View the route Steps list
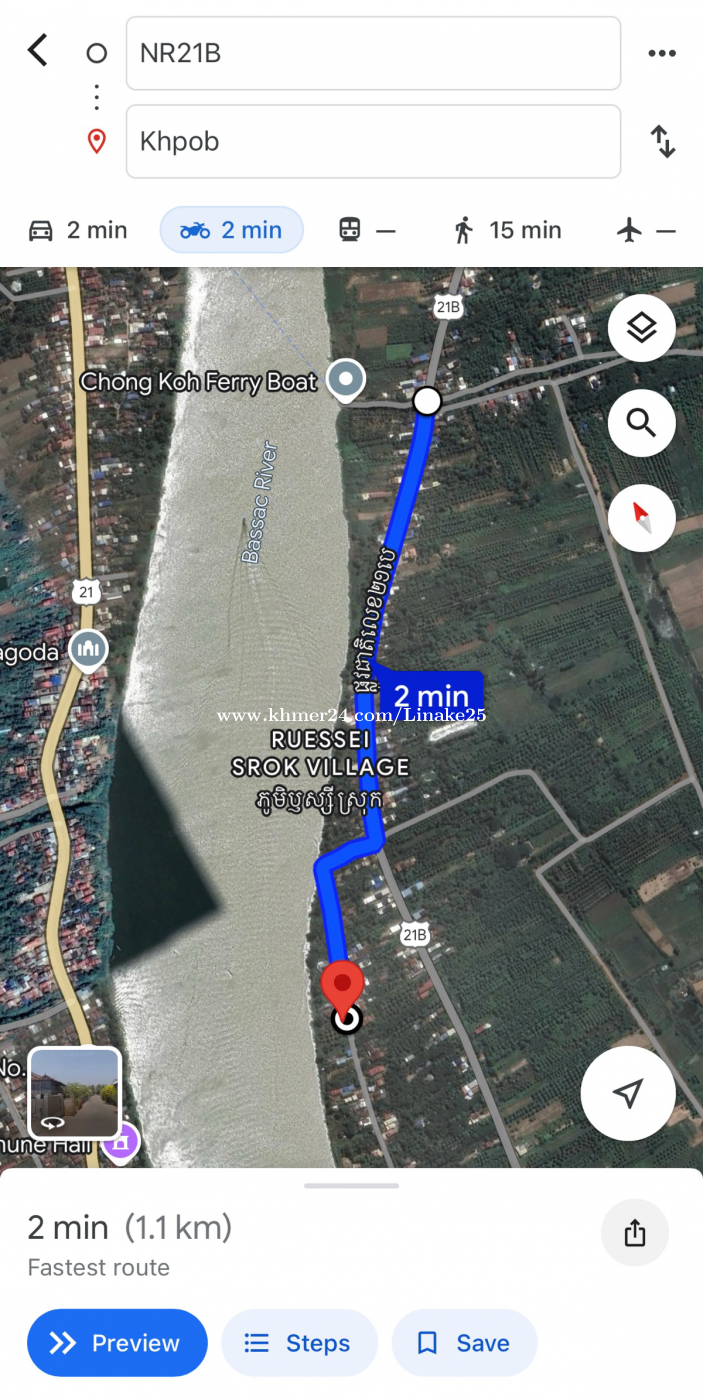 299,1343
